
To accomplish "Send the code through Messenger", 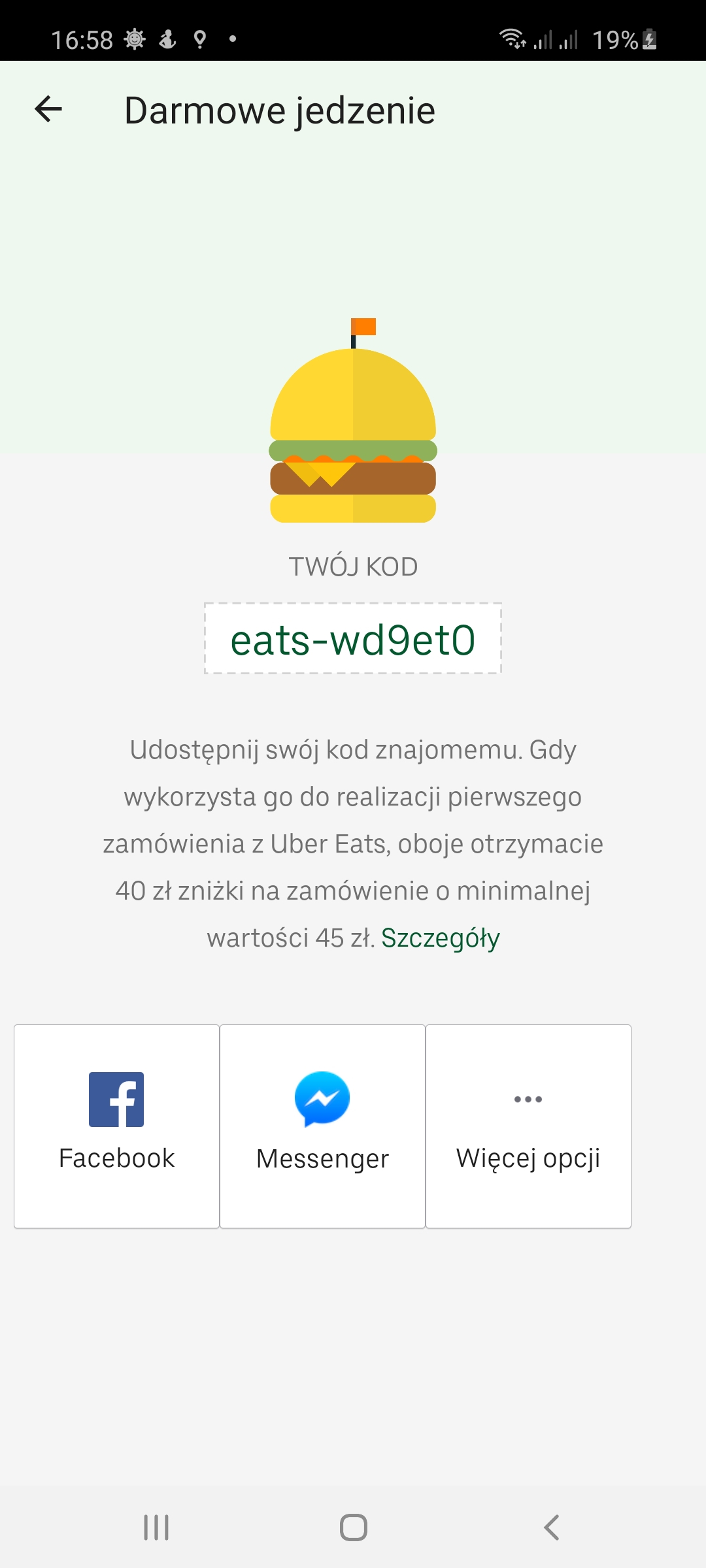I will point(322,1126).
